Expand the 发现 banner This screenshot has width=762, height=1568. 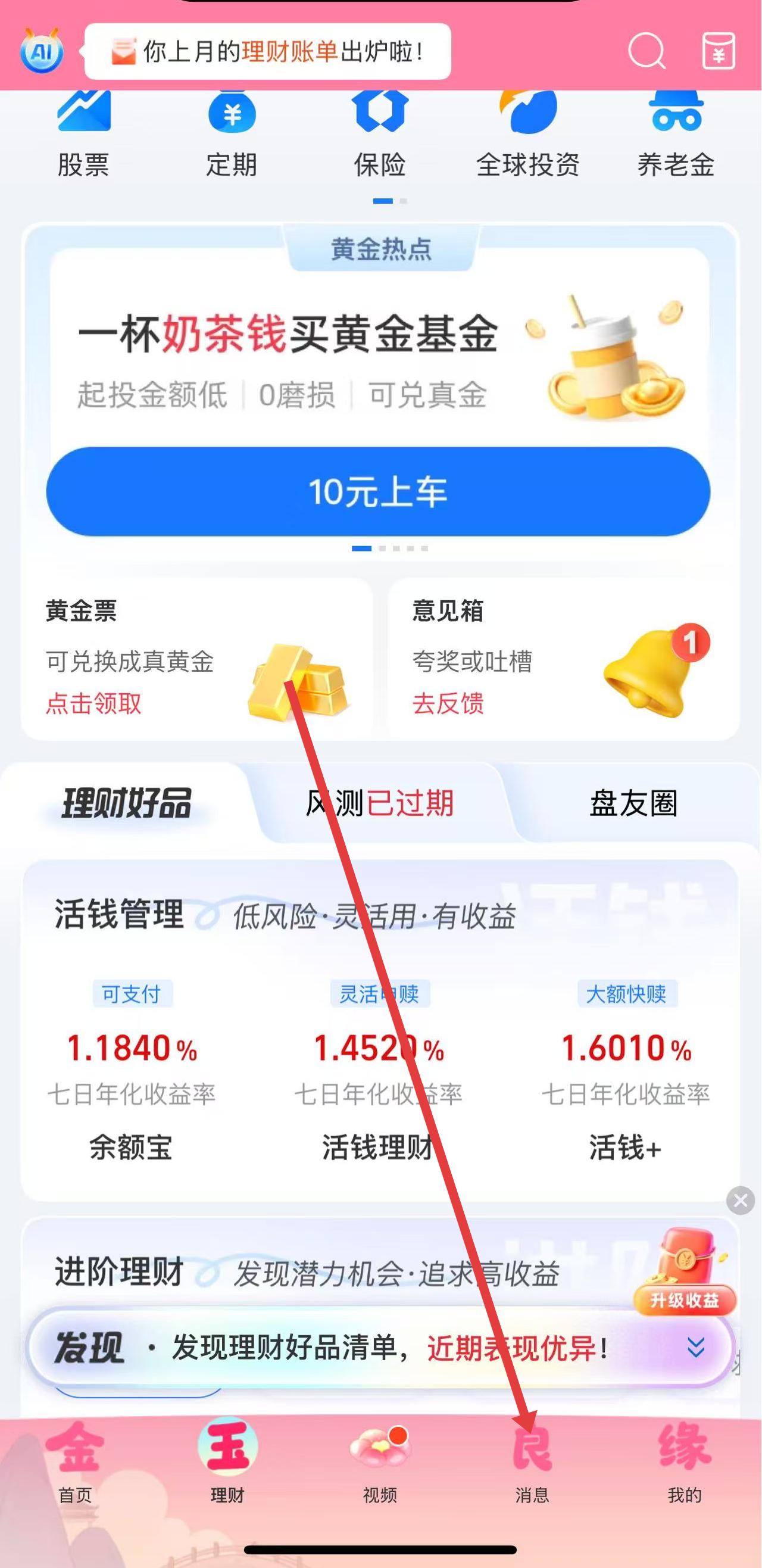pos(696,1348)
